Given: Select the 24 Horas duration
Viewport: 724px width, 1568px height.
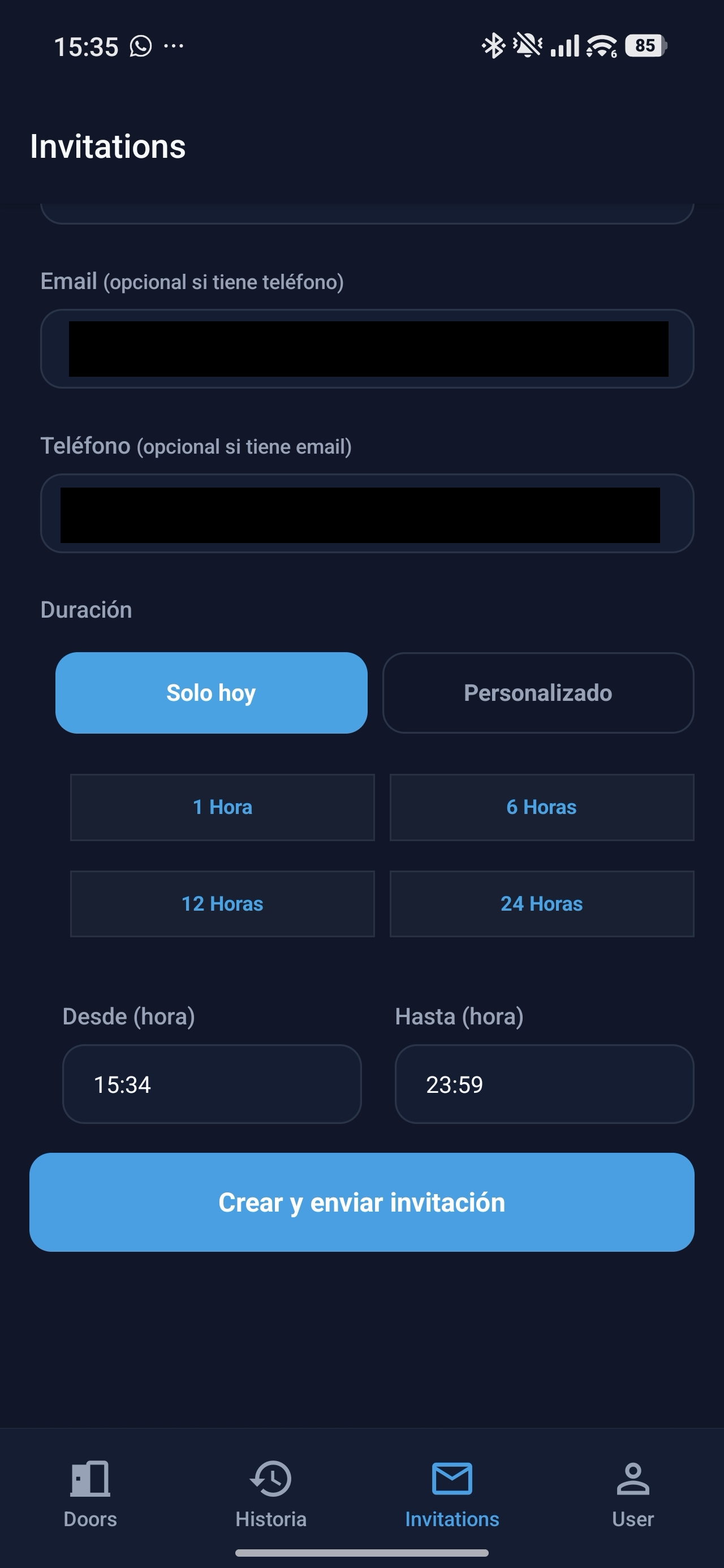Looking at the screenshot, I should click(x=541, y=904).
